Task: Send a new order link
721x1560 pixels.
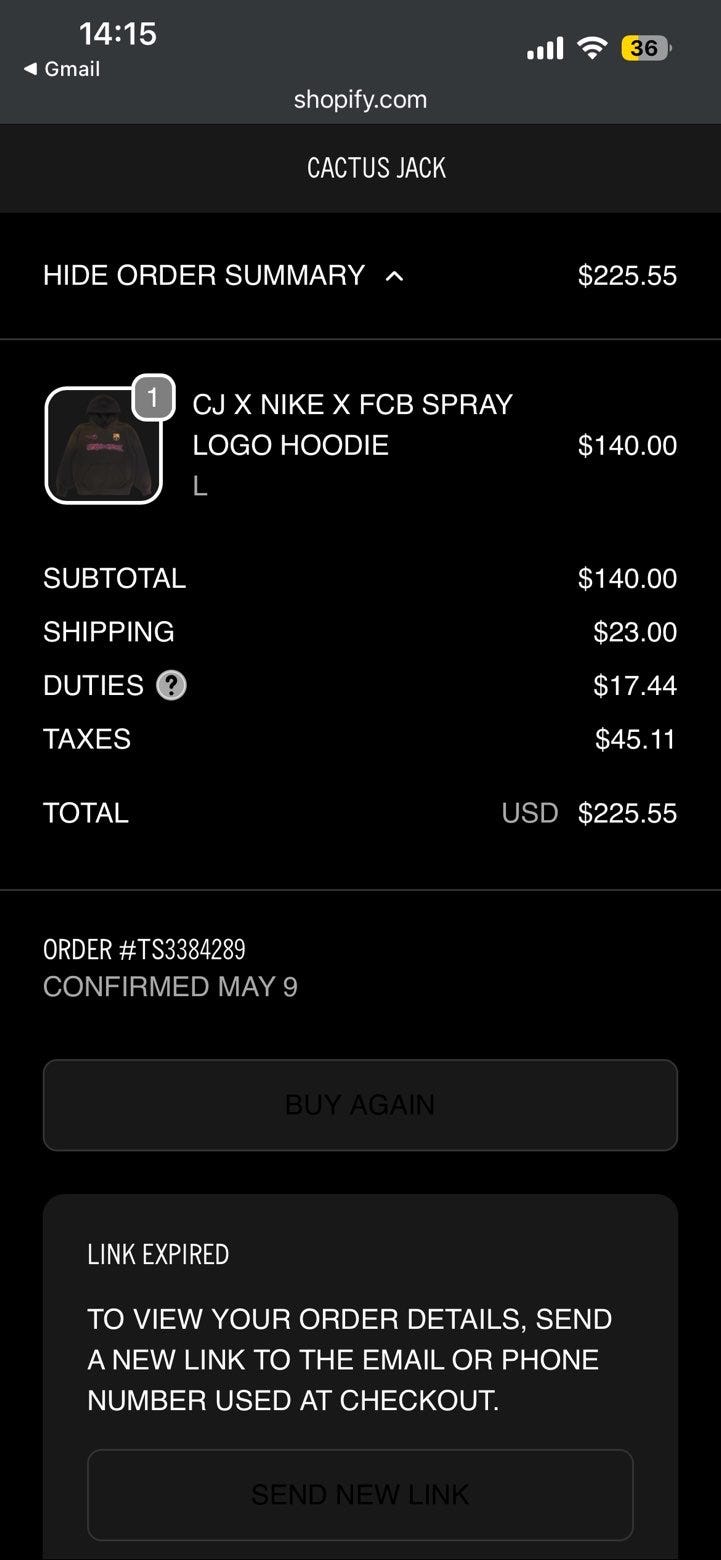Action: click(x=360, y=1494)
